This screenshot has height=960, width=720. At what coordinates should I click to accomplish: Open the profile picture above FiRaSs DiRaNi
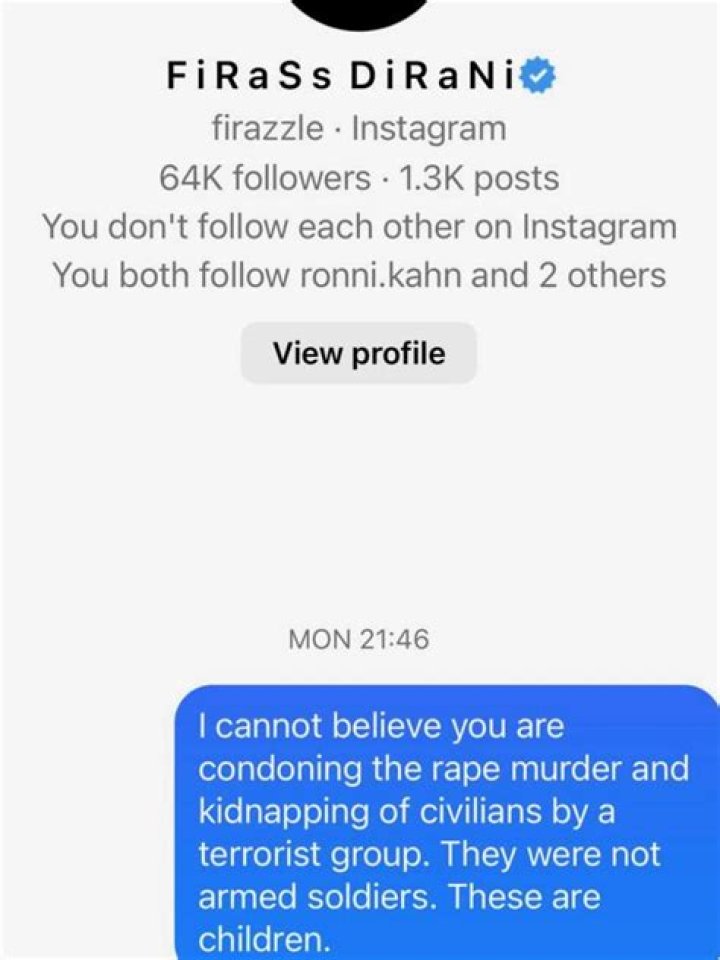pos(359,12)
